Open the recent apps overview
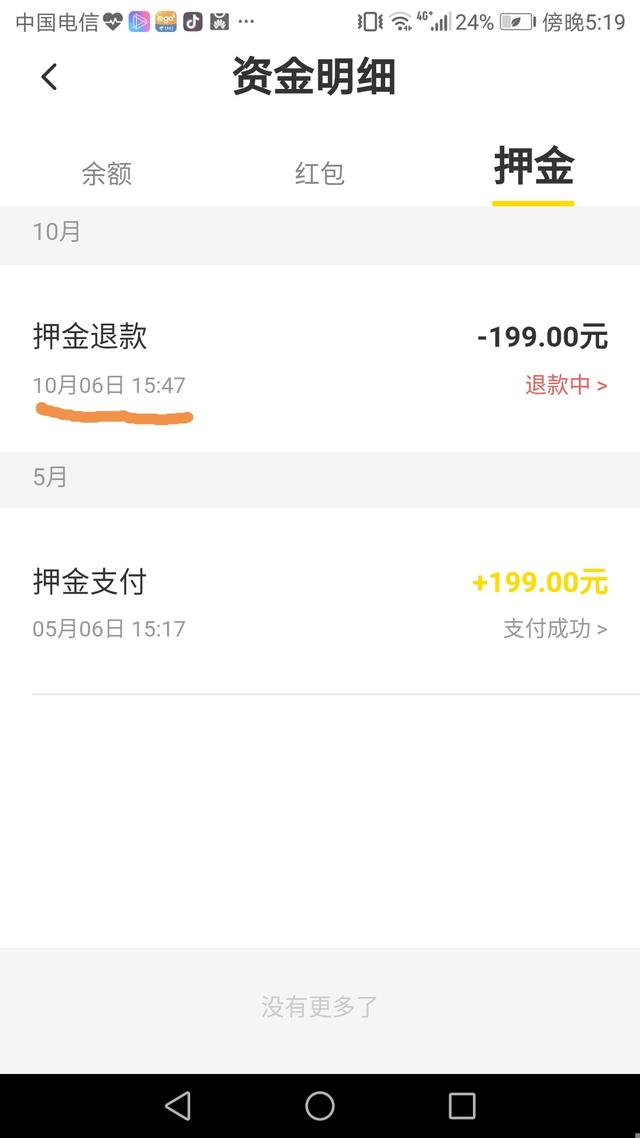Screen dimensions: 640x1138 click(x=462, y=1105)
